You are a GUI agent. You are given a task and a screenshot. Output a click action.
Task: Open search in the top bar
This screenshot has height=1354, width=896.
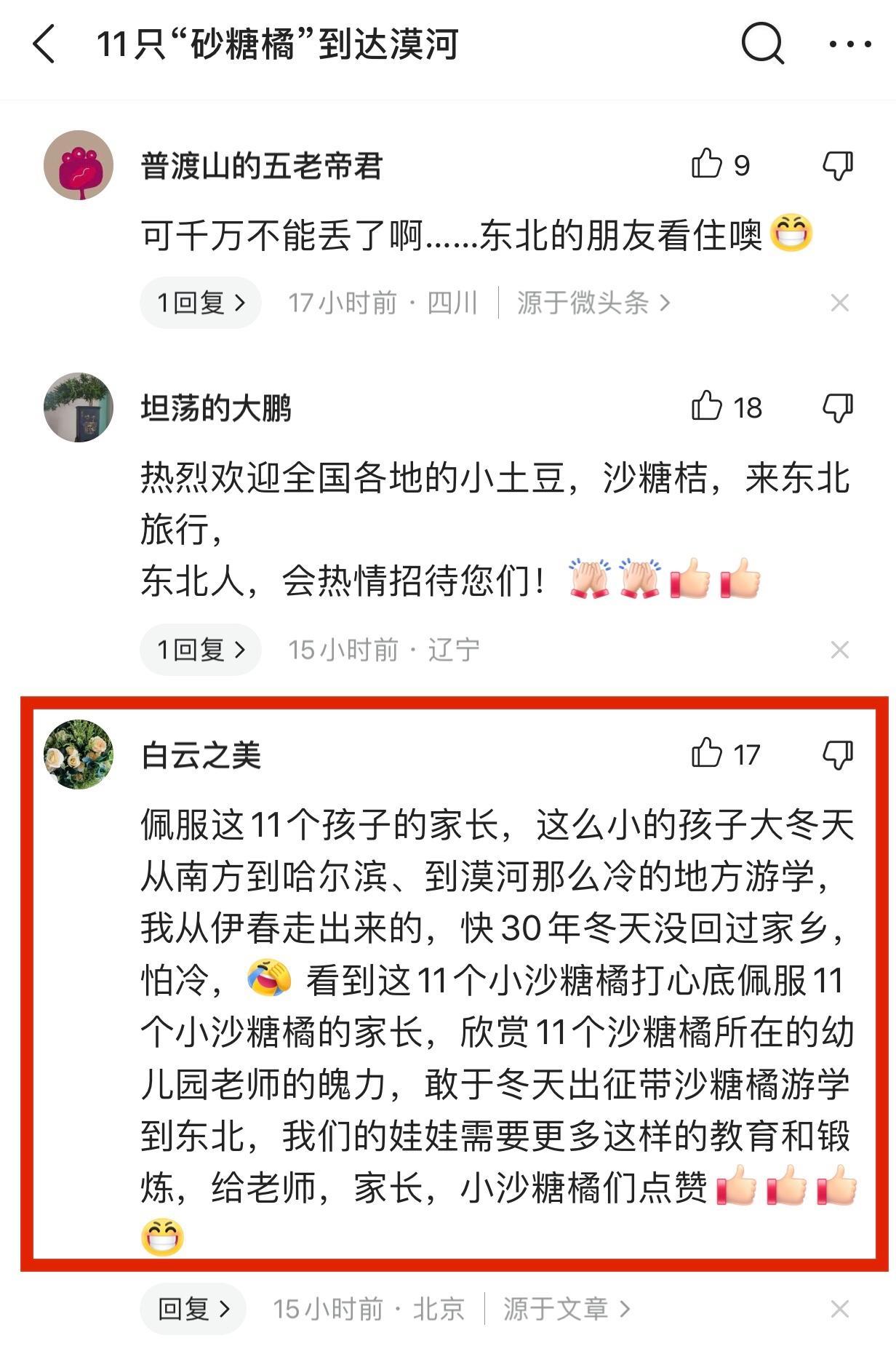tap(762, 44)
